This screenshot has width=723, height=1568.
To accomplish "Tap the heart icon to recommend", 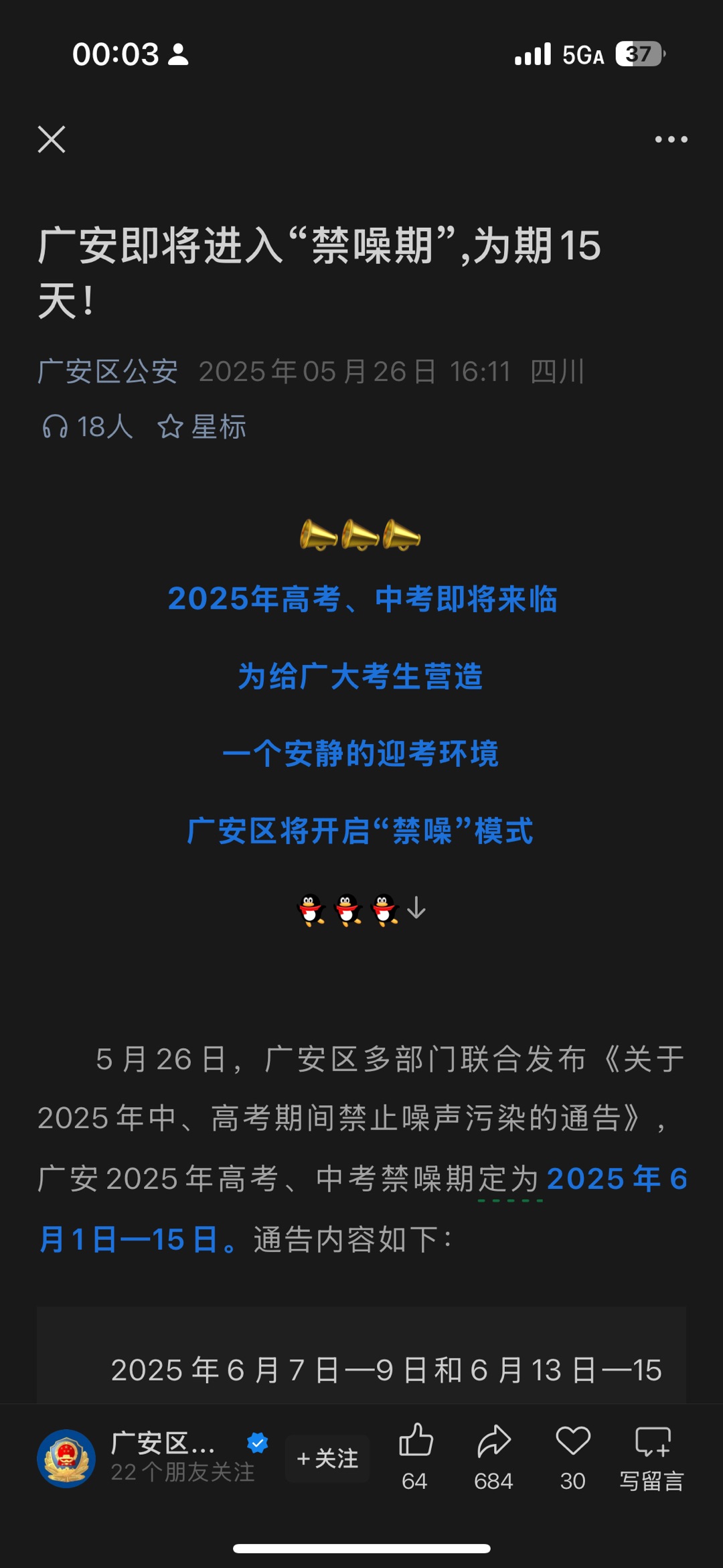I will click(573, 1442).
